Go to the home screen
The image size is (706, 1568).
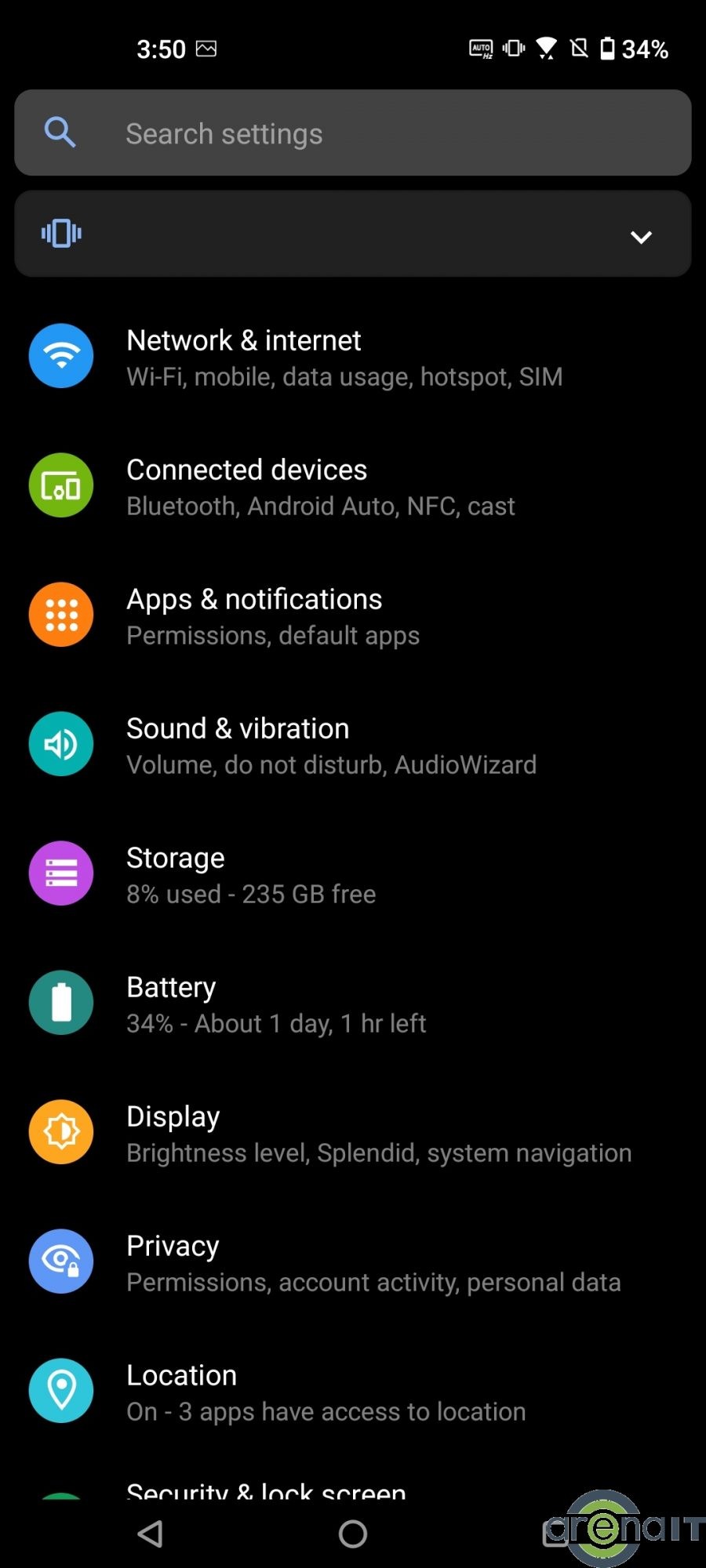point(353,1534)
